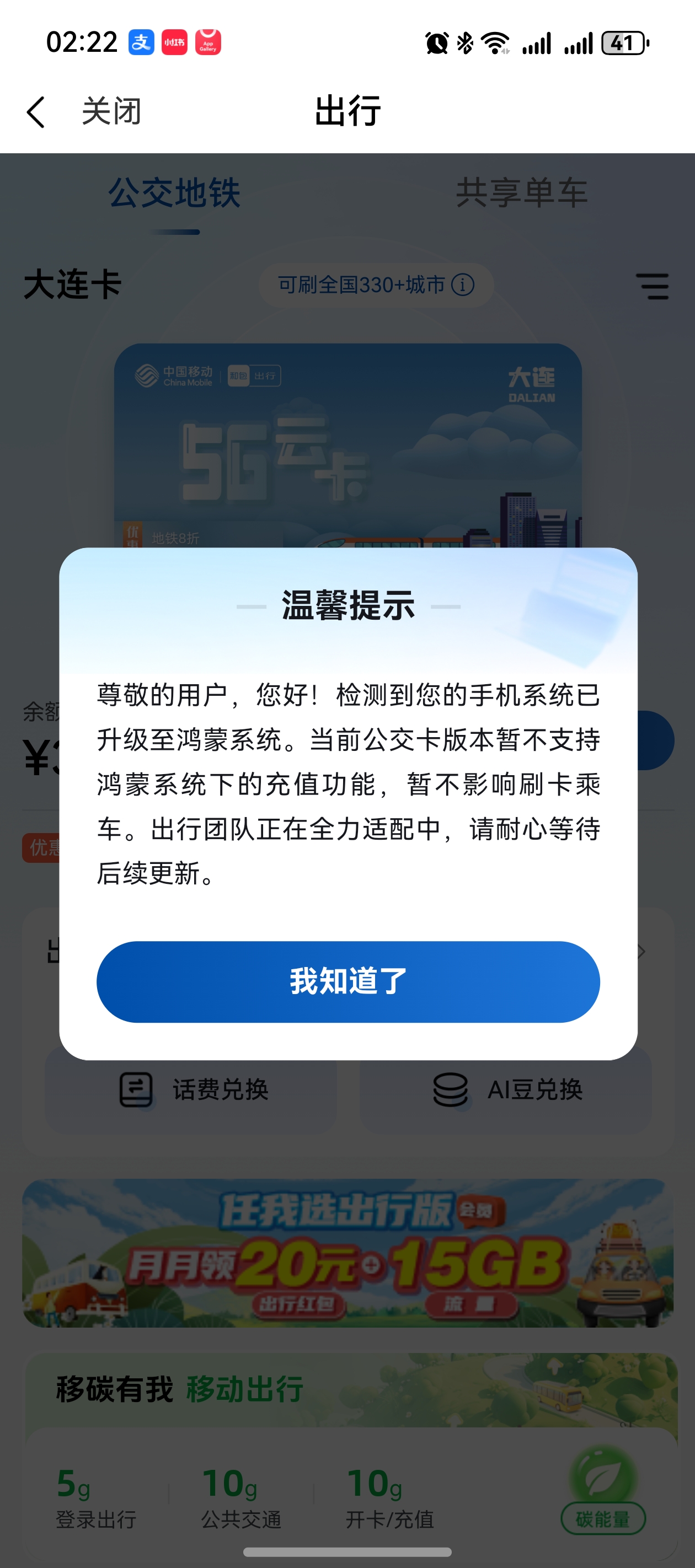Dismiss the notice with 我知道了
The image size is (695, 1568).
coord(348,981)
